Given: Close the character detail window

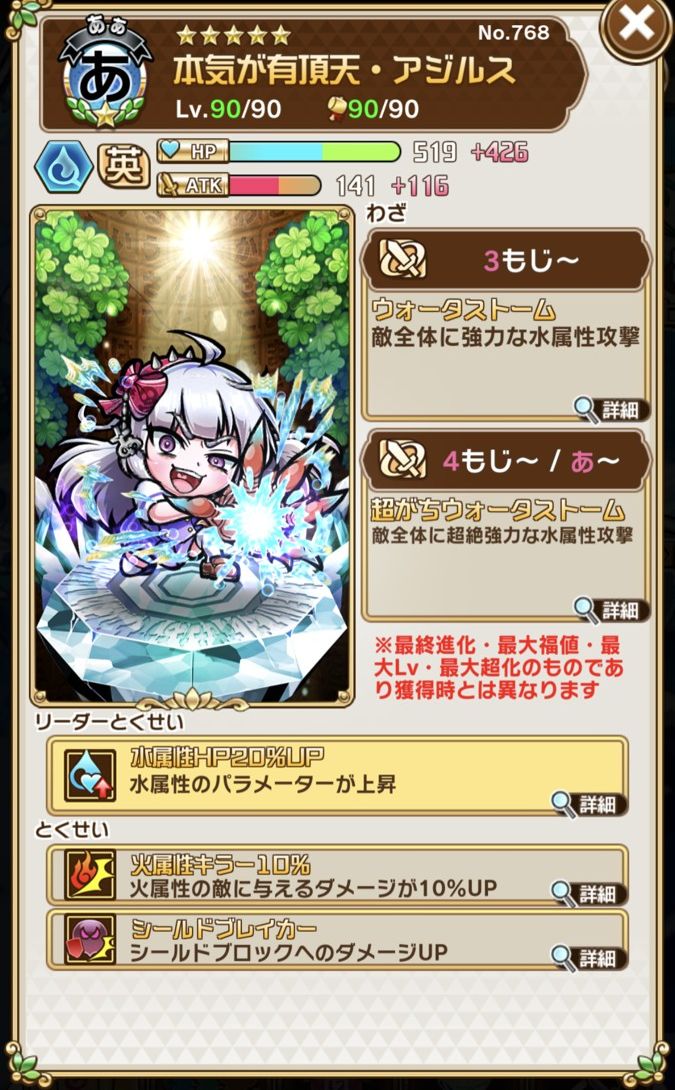Looking at the screenshot, I should pyautogui.click(x=637, y=27).
